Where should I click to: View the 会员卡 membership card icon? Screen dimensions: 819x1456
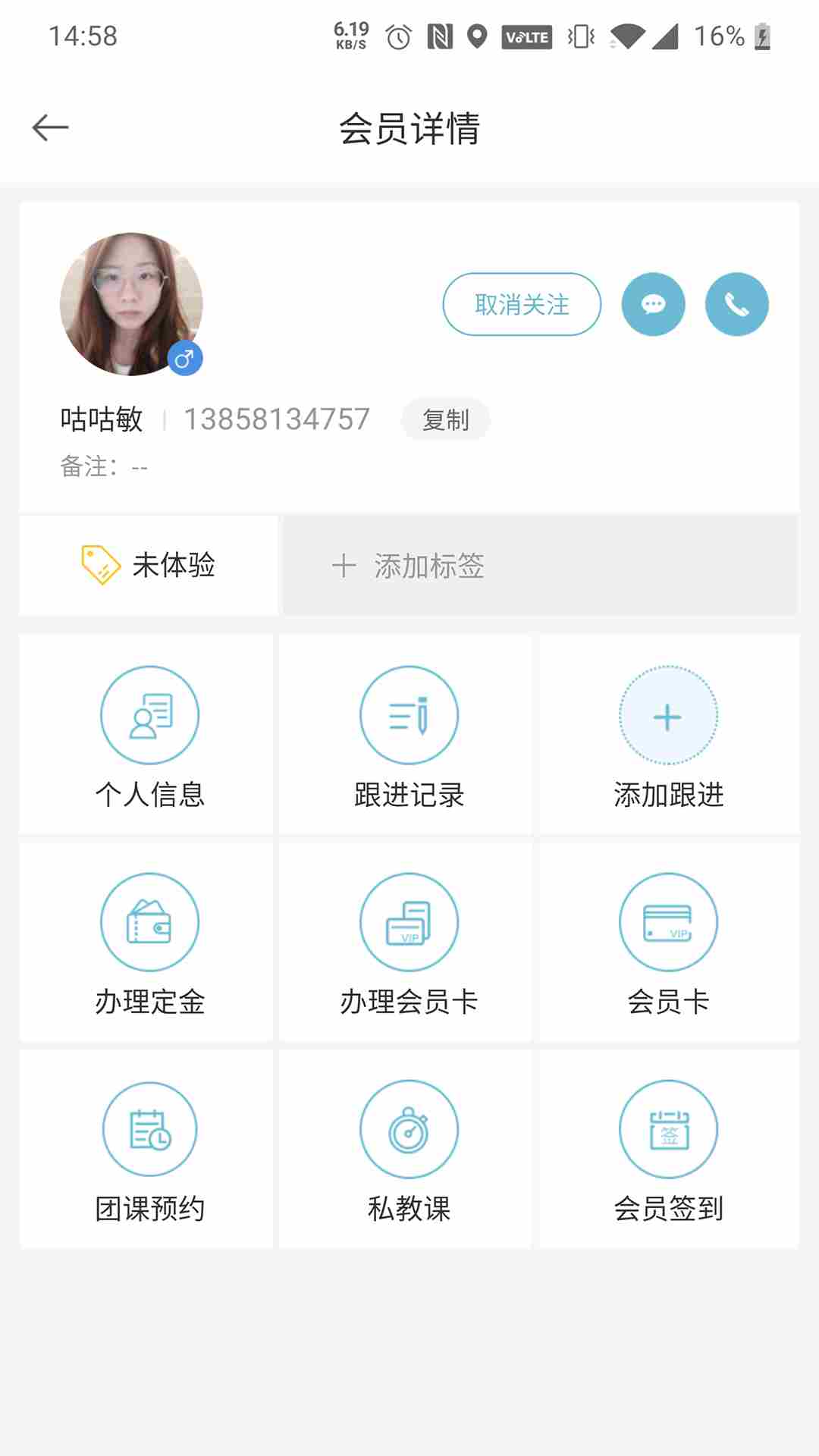[x=668, y=921]
